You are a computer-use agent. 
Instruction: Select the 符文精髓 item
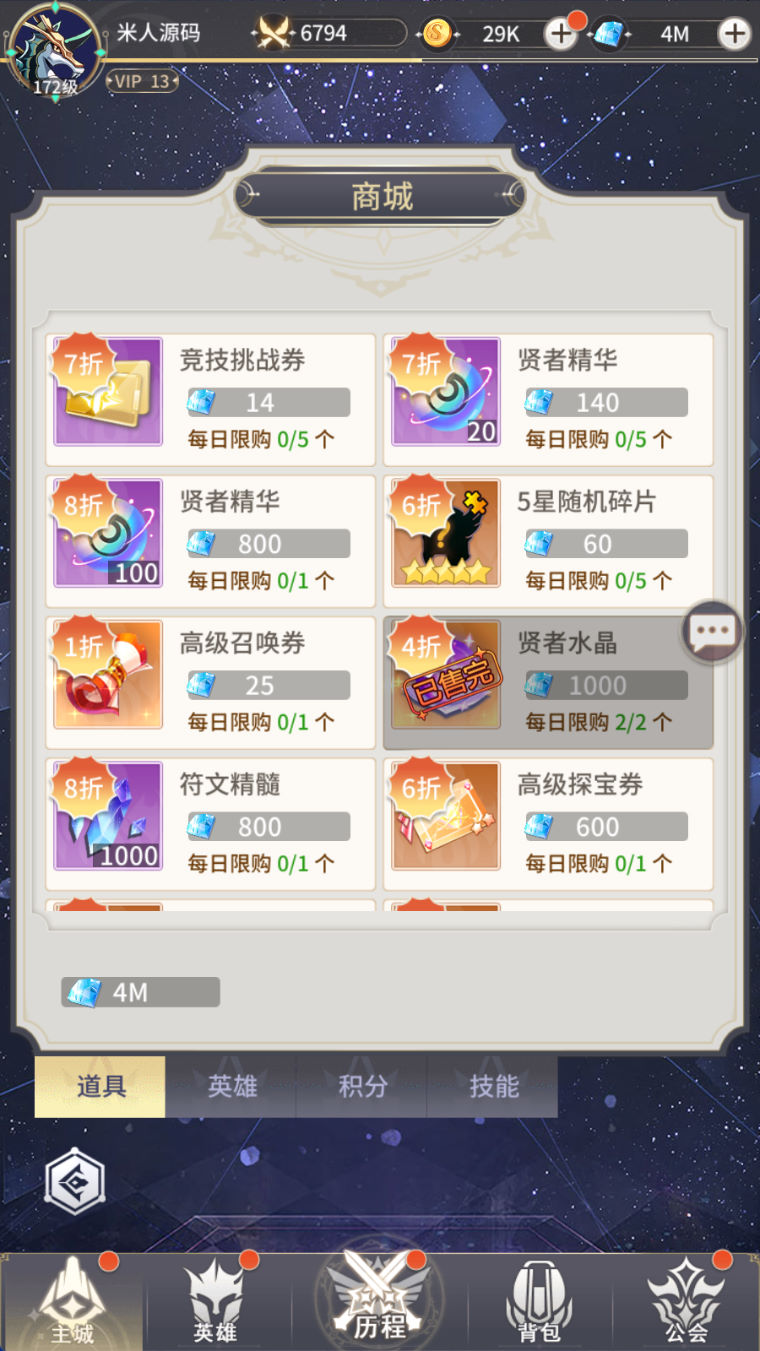click(210, 825)
